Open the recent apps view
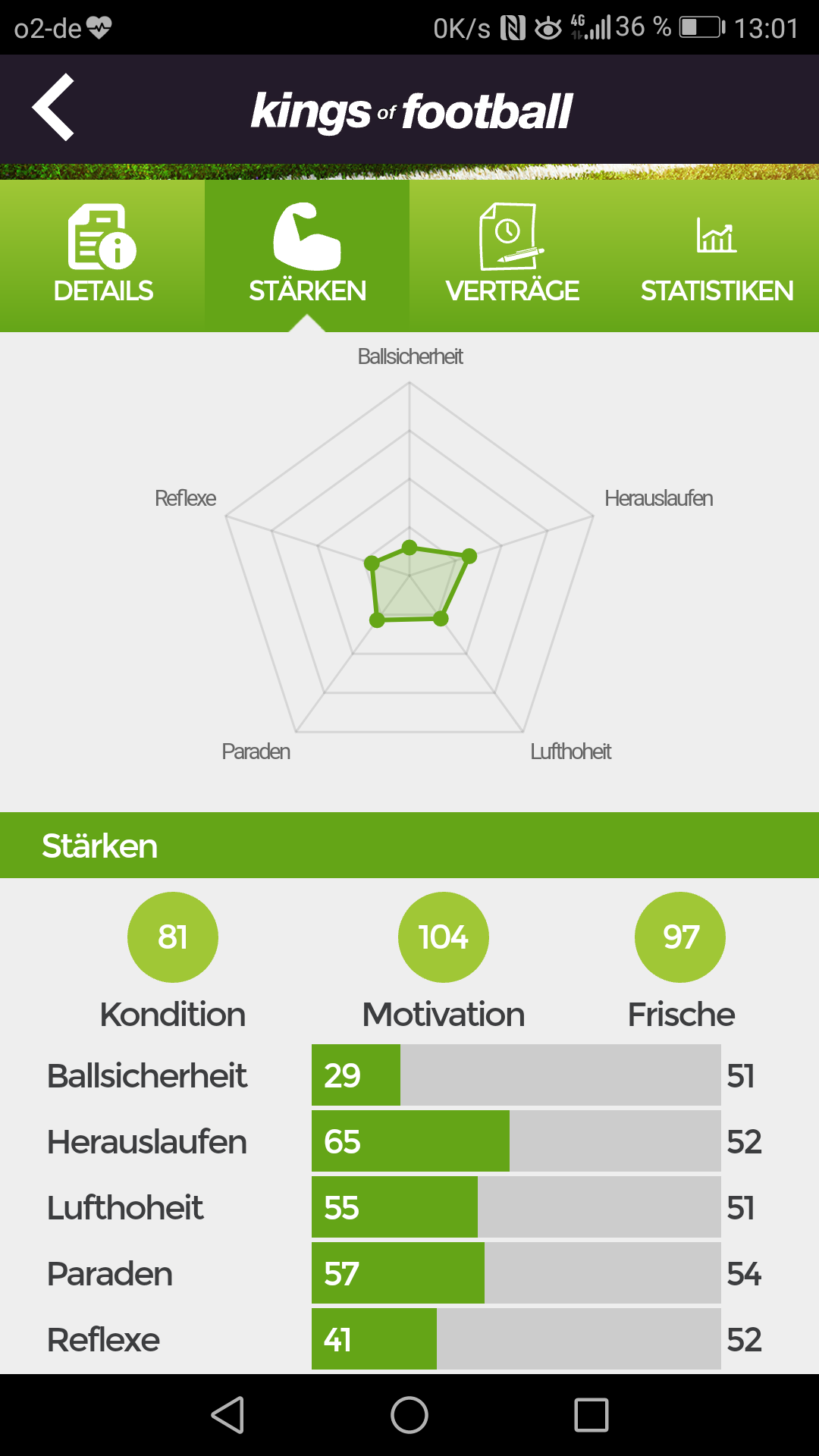Screen dimensions: 819x1456 591,1415
